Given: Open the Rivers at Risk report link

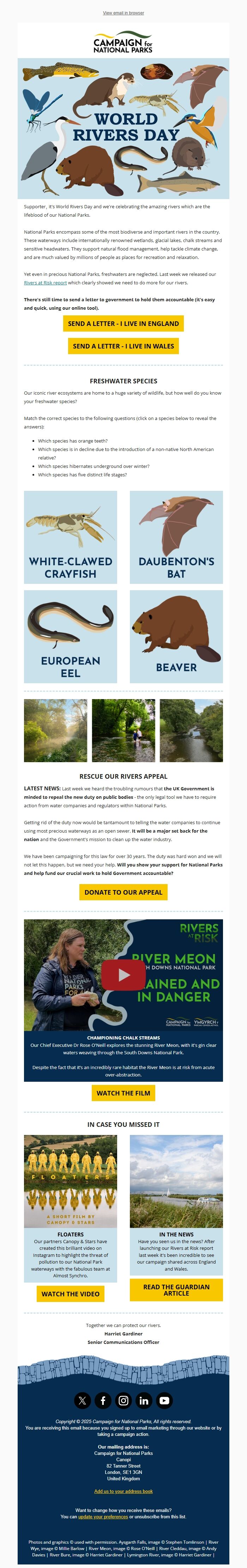Looking at the screenshot, I should click(x=45, y=283).
